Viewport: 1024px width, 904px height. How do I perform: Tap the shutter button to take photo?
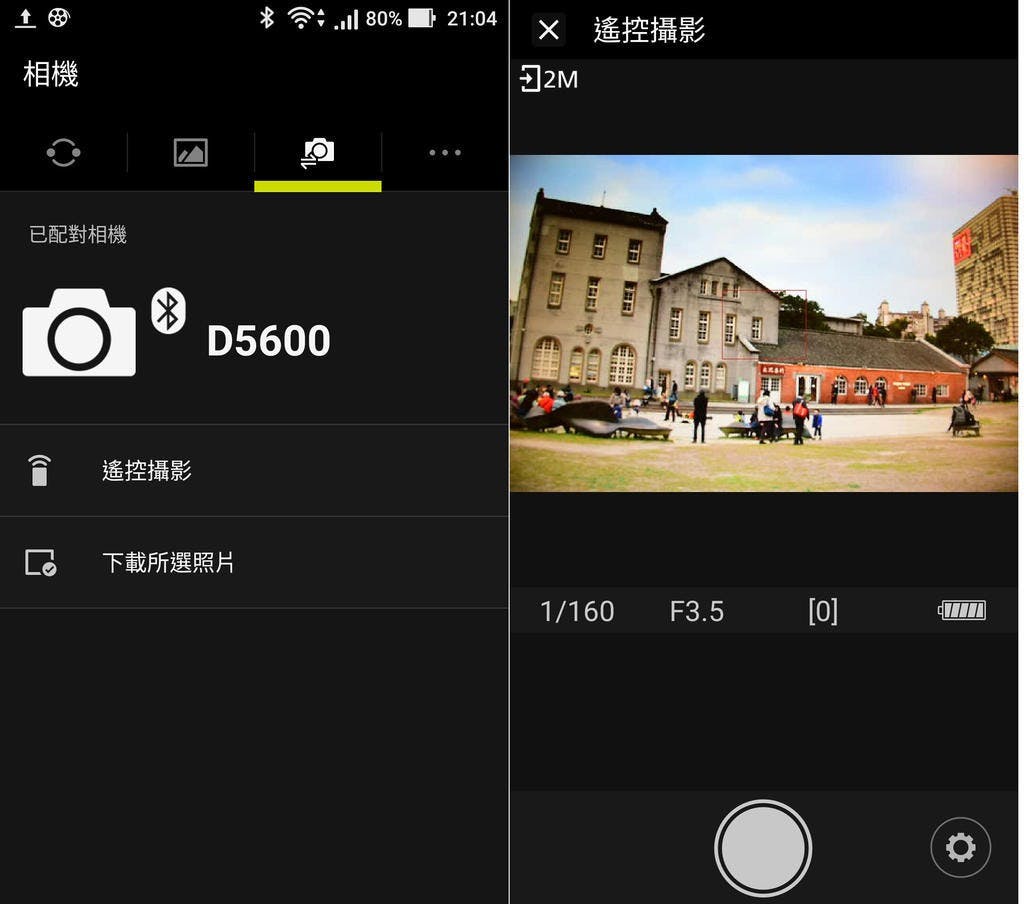[x=763, y=848]
